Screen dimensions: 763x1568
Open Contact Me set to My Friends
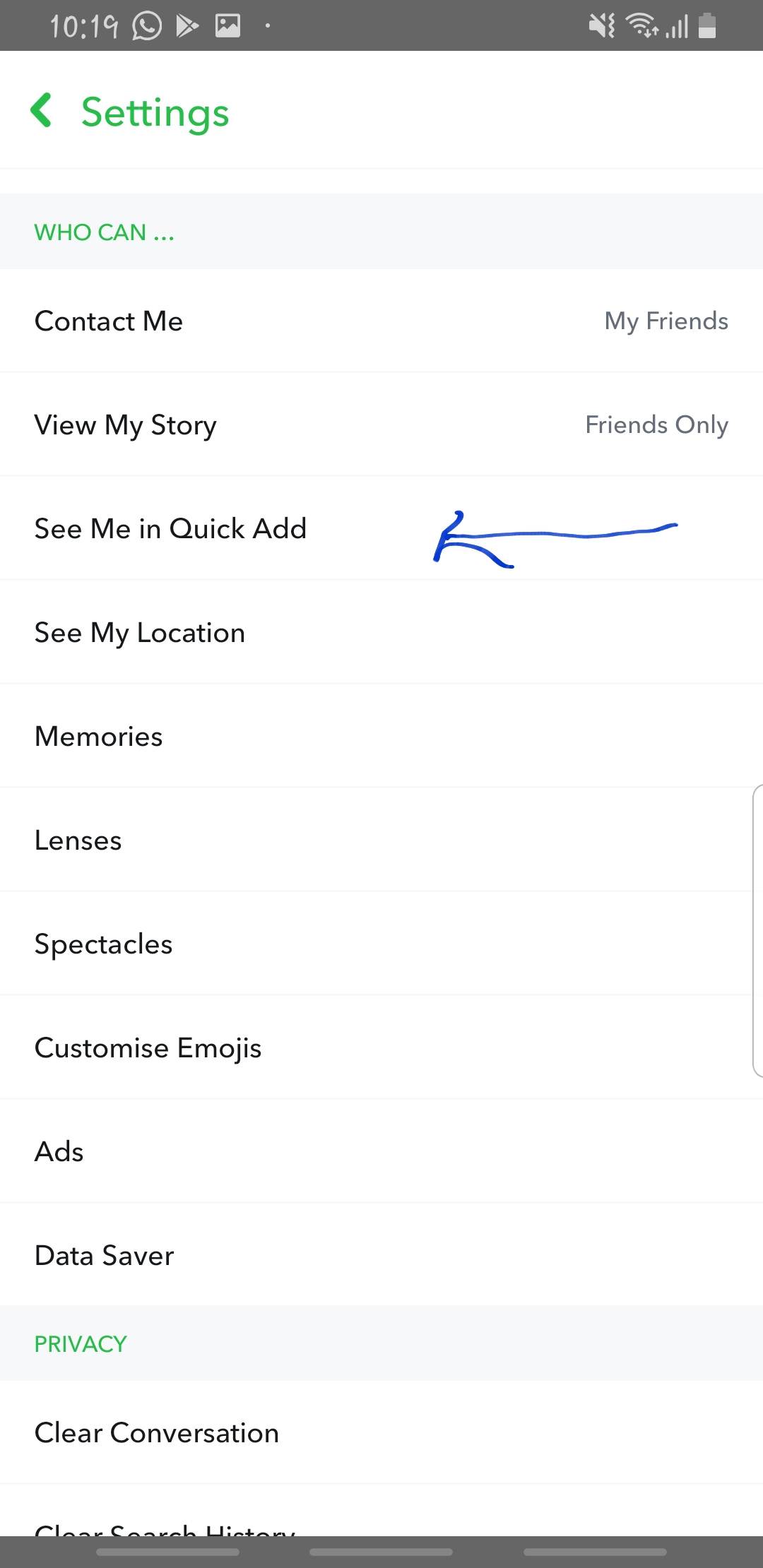(381, 321)
